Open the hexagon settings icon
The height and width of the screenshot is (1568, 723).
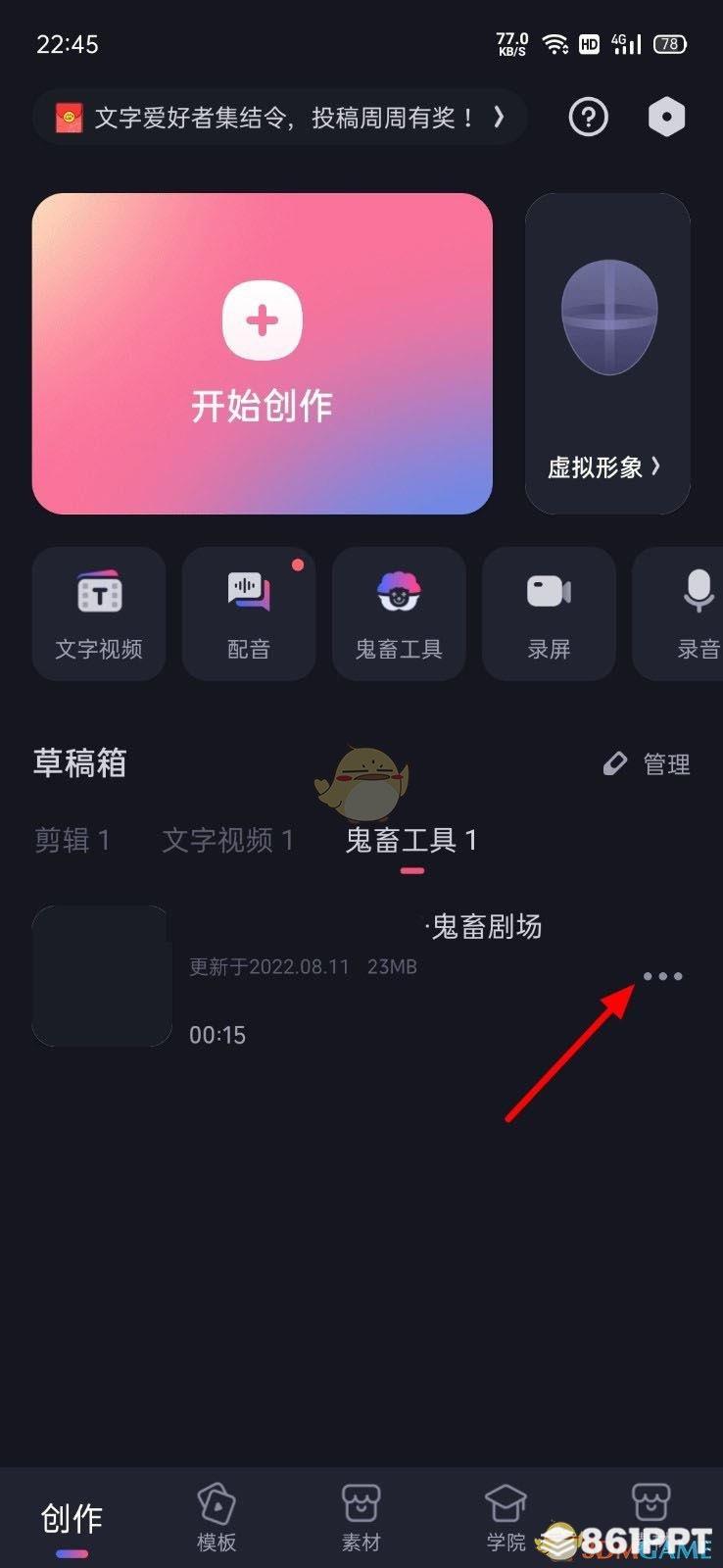(666, 118)
